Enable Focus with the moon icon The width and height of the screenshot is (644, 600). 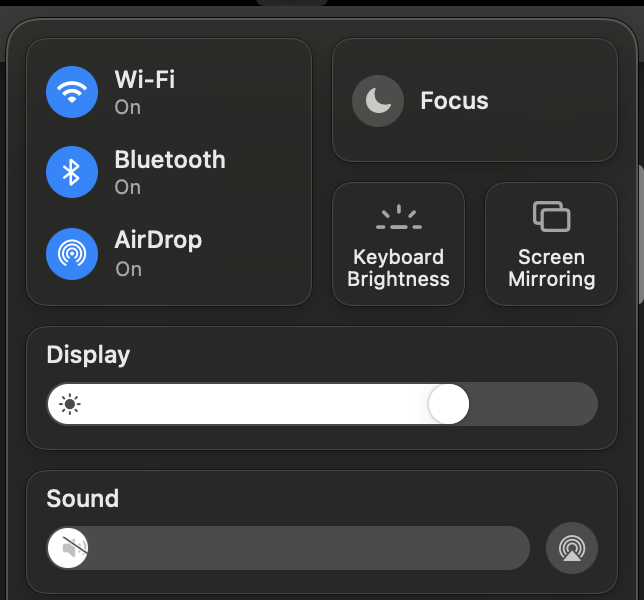point(378,101)
